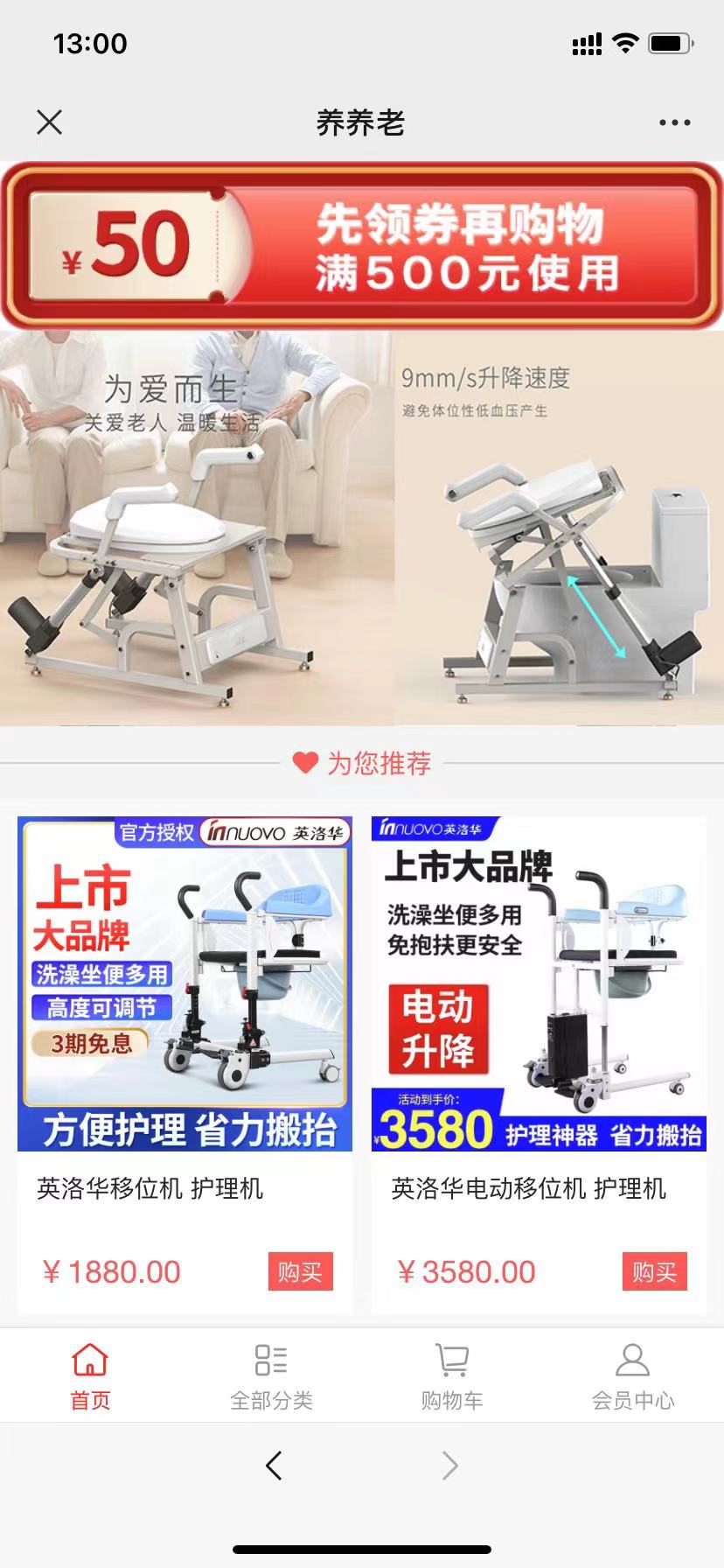The image size is (724, 1568).
Task: Buy the ¥3580.00 英洛华电动移位机
Action: [x=654, y=1271]
